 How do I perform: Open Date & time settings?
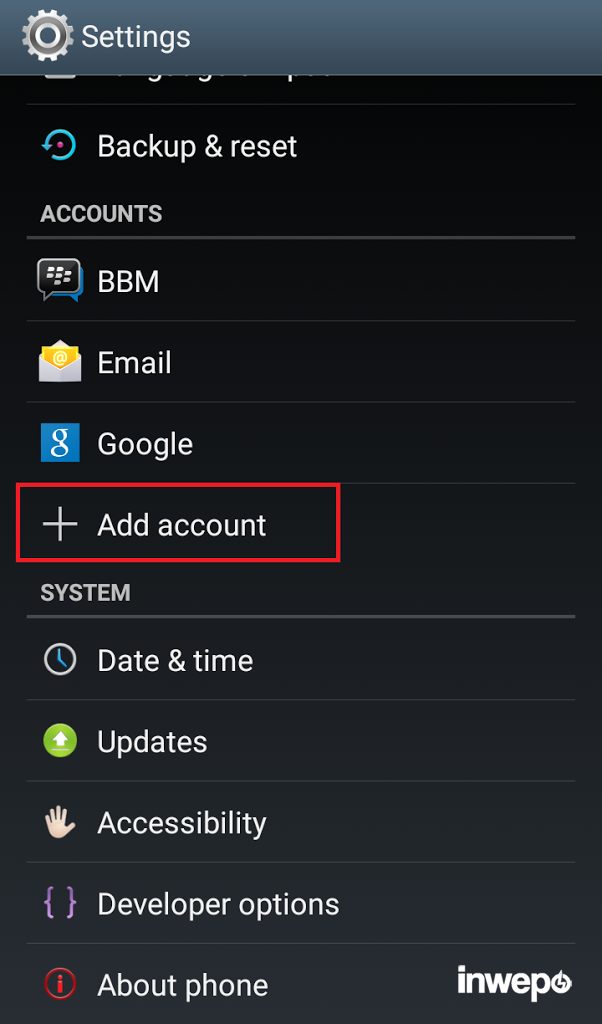click(x=175, y=660)
